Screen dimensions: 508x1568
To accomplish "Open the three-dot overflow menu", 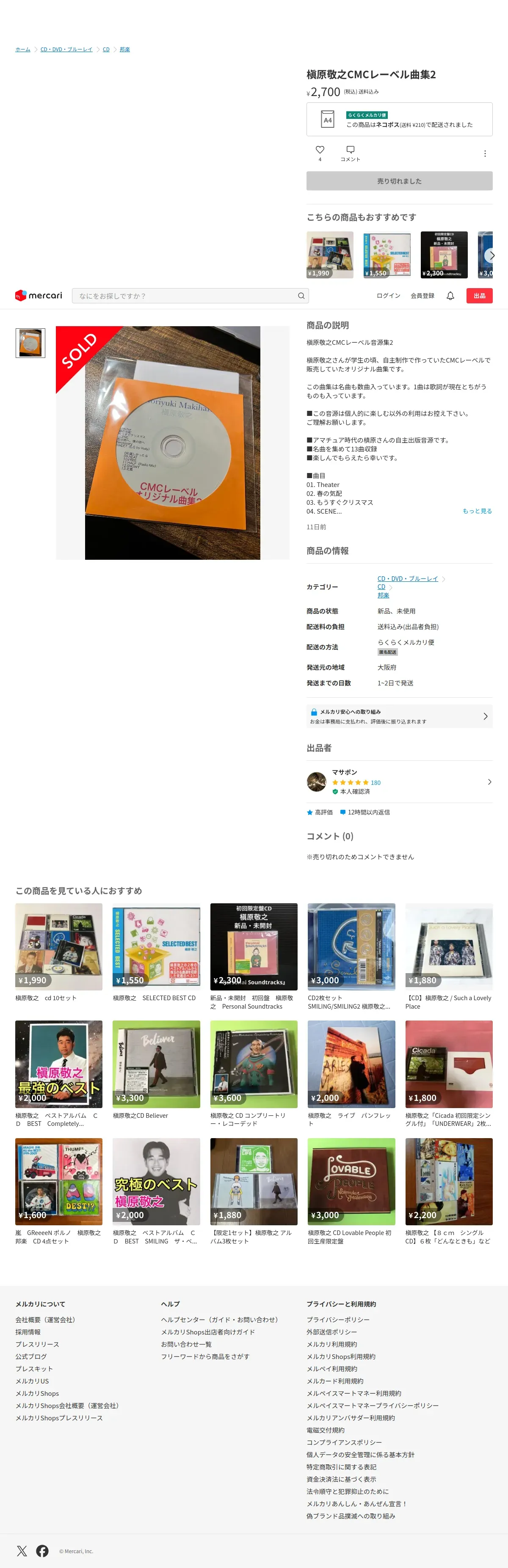I will point(485,154).
